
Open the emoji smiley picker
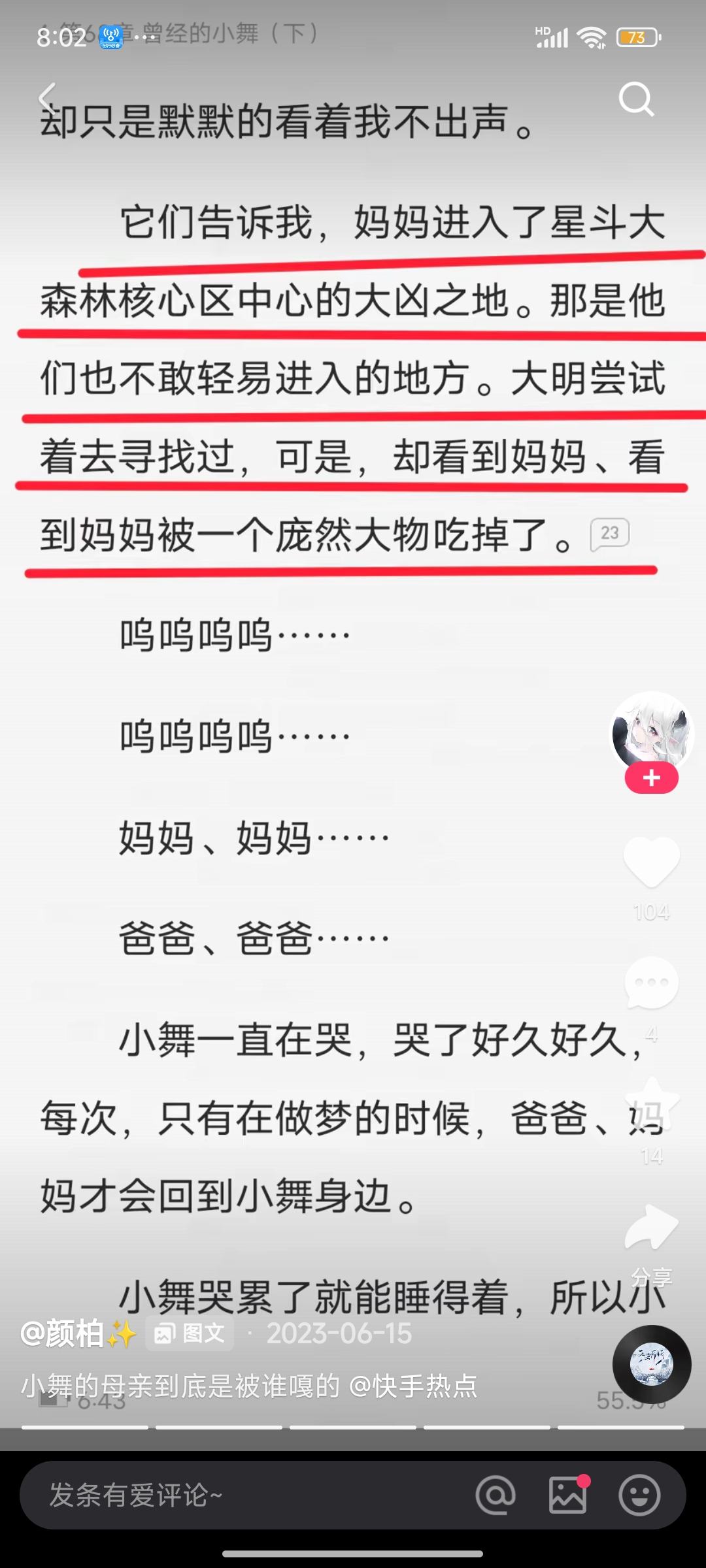(639, 1495)
